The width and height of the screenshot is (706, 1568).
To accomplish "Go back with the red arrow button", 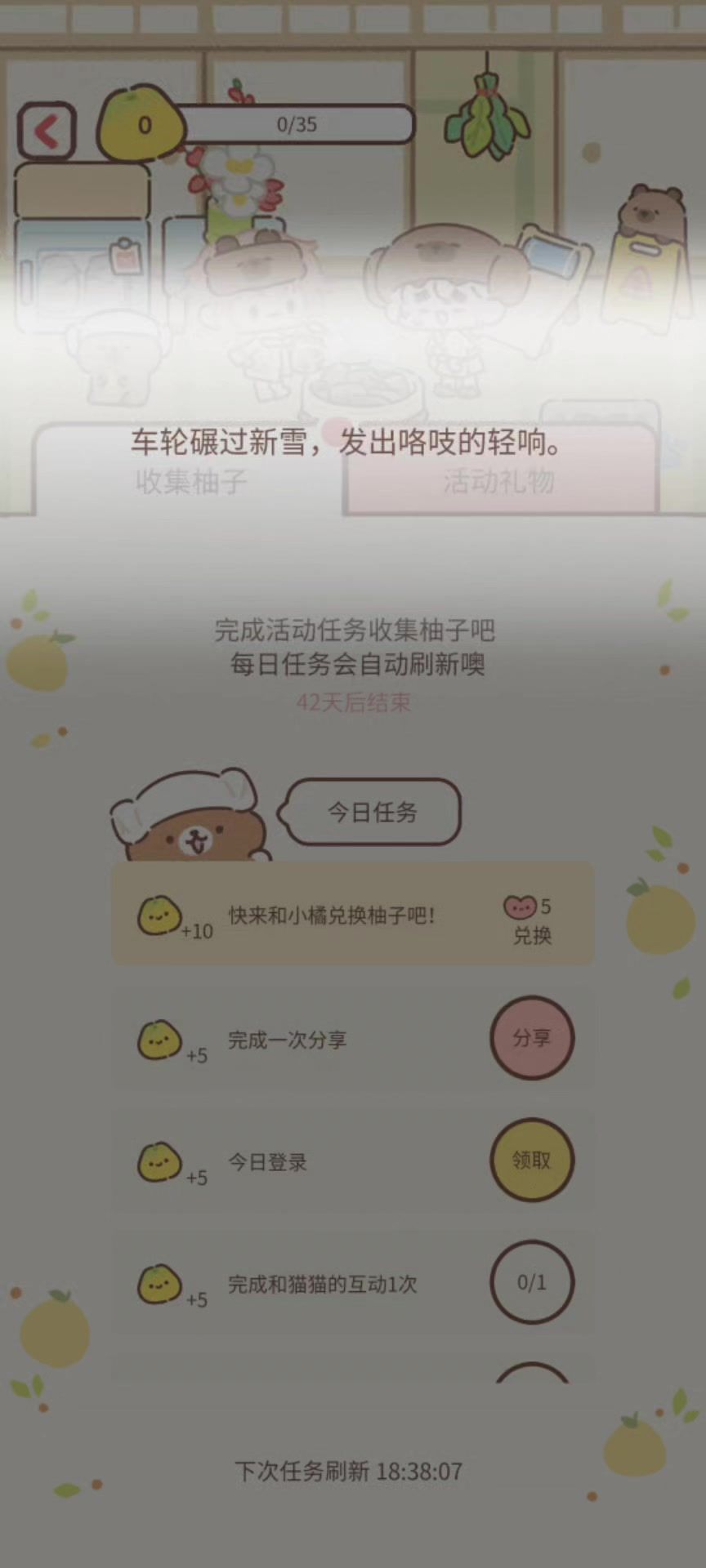I will tap(47, 131).
